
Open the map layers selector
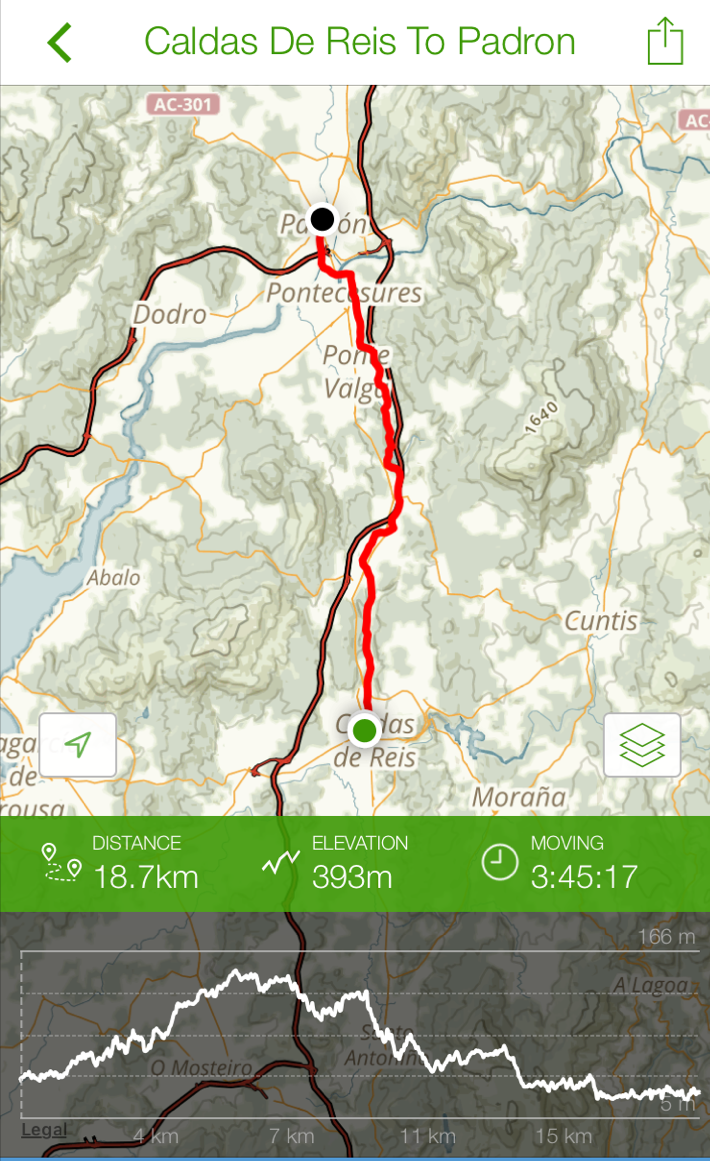point(642,745)
